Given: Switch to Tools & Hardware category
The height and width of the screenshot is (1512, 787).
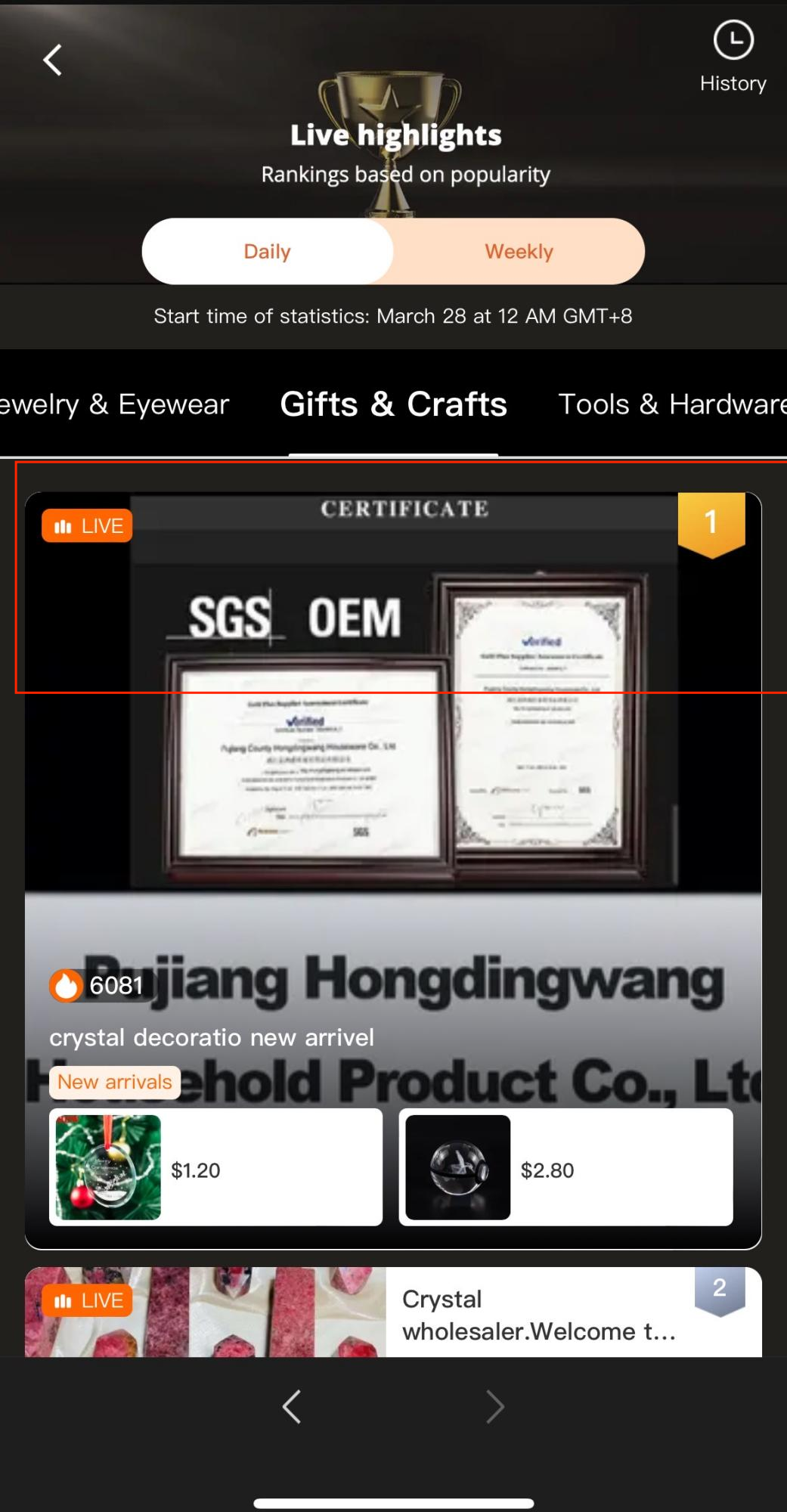Looking at the screenshot, I should tap(671, 404).
